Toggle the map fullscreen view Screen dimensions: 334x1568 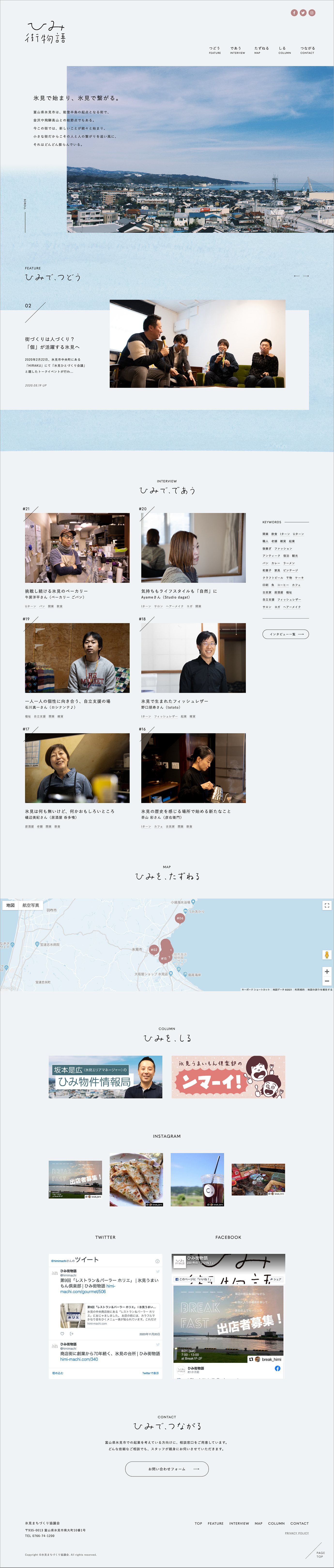coord(327,906)
